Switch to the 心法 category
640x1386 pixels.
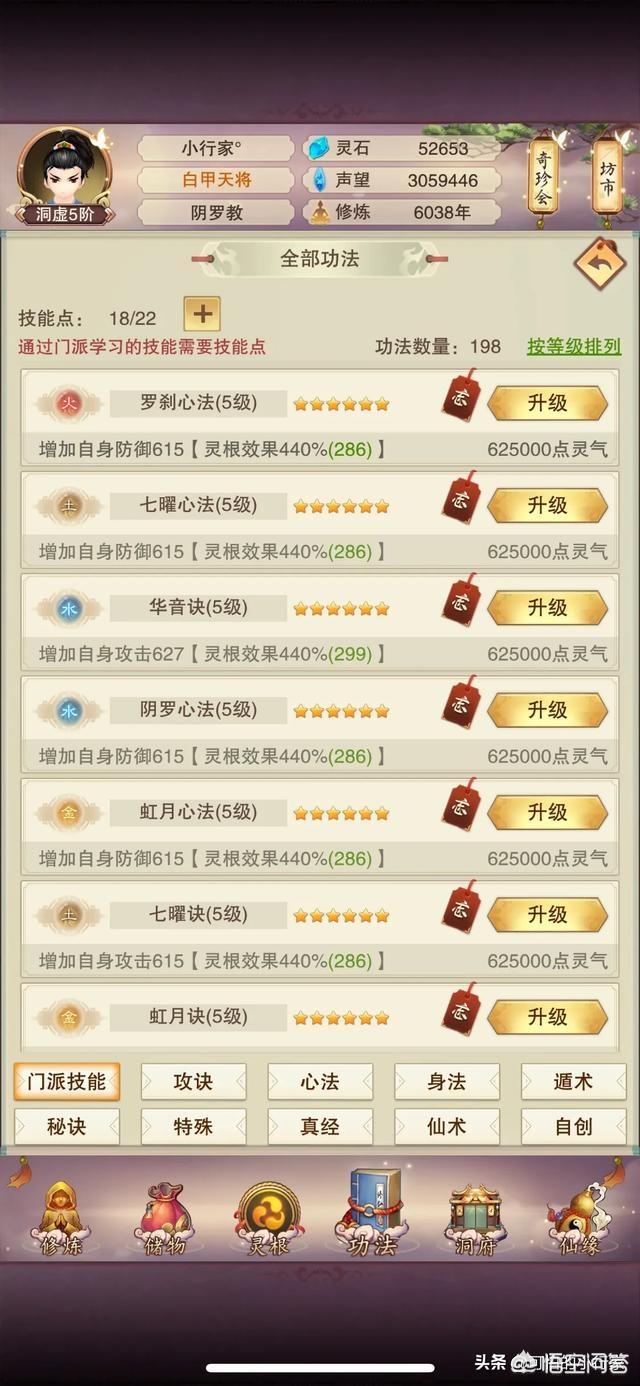320,1082
